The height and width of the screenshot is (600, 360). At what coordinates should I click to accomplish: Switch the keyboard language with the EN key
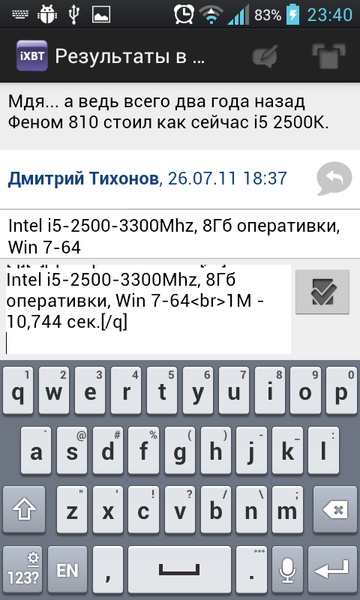tap(67, 570)
